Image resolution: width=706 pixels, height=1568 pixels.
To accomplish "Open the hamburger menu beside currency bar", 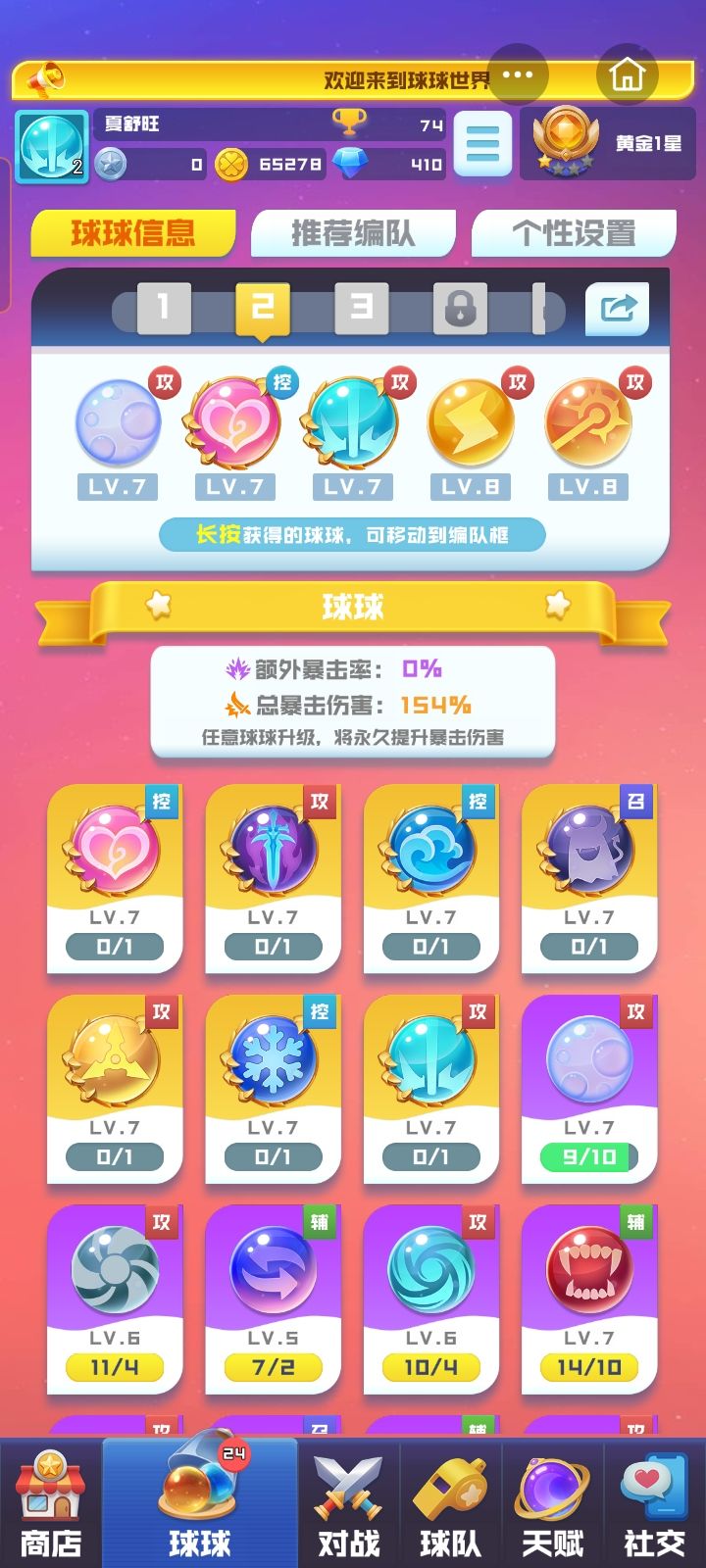I will click(x=481, y=145).
